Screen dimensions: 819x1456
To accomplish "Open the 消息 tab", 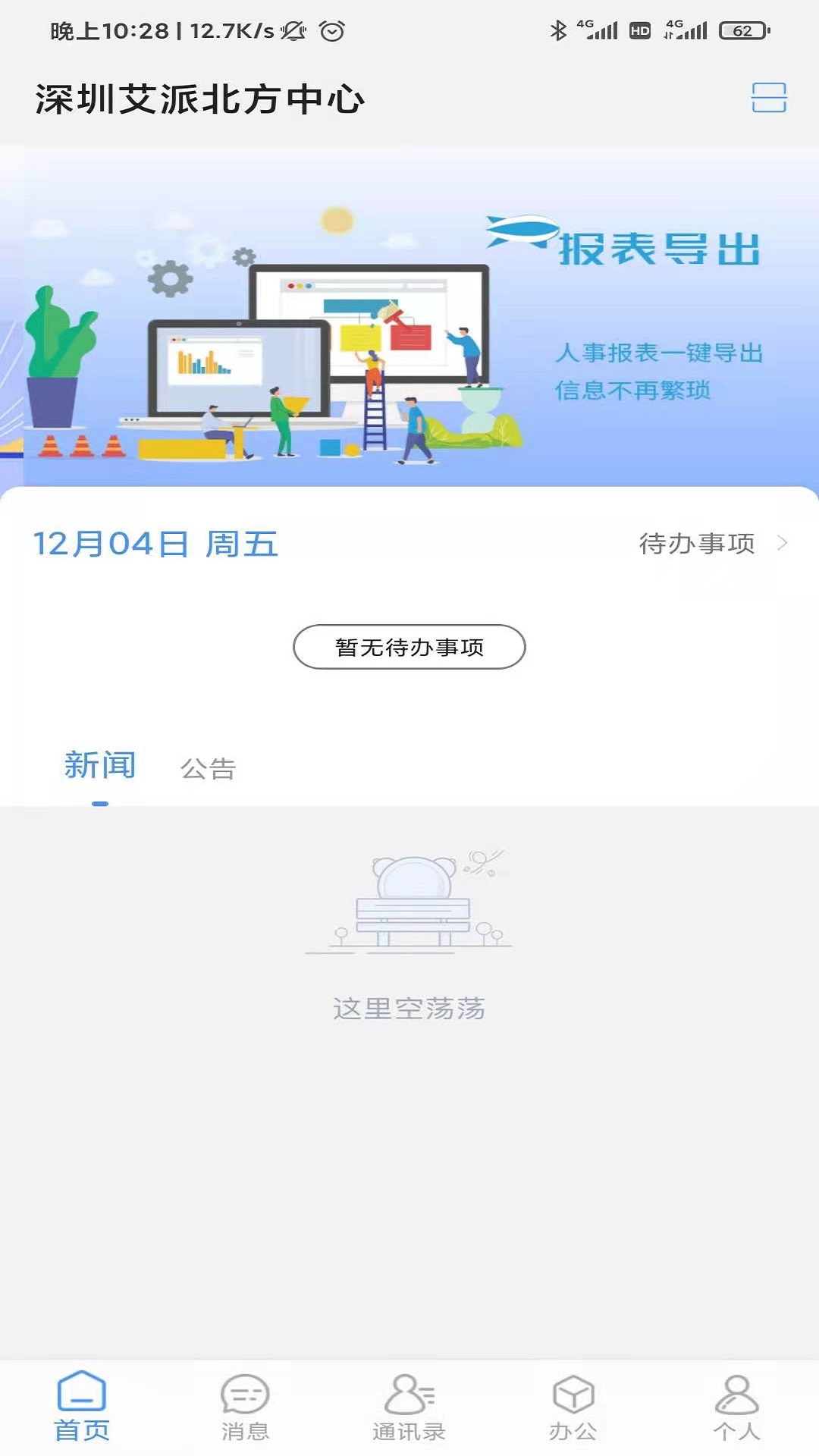I will 245,1407.
